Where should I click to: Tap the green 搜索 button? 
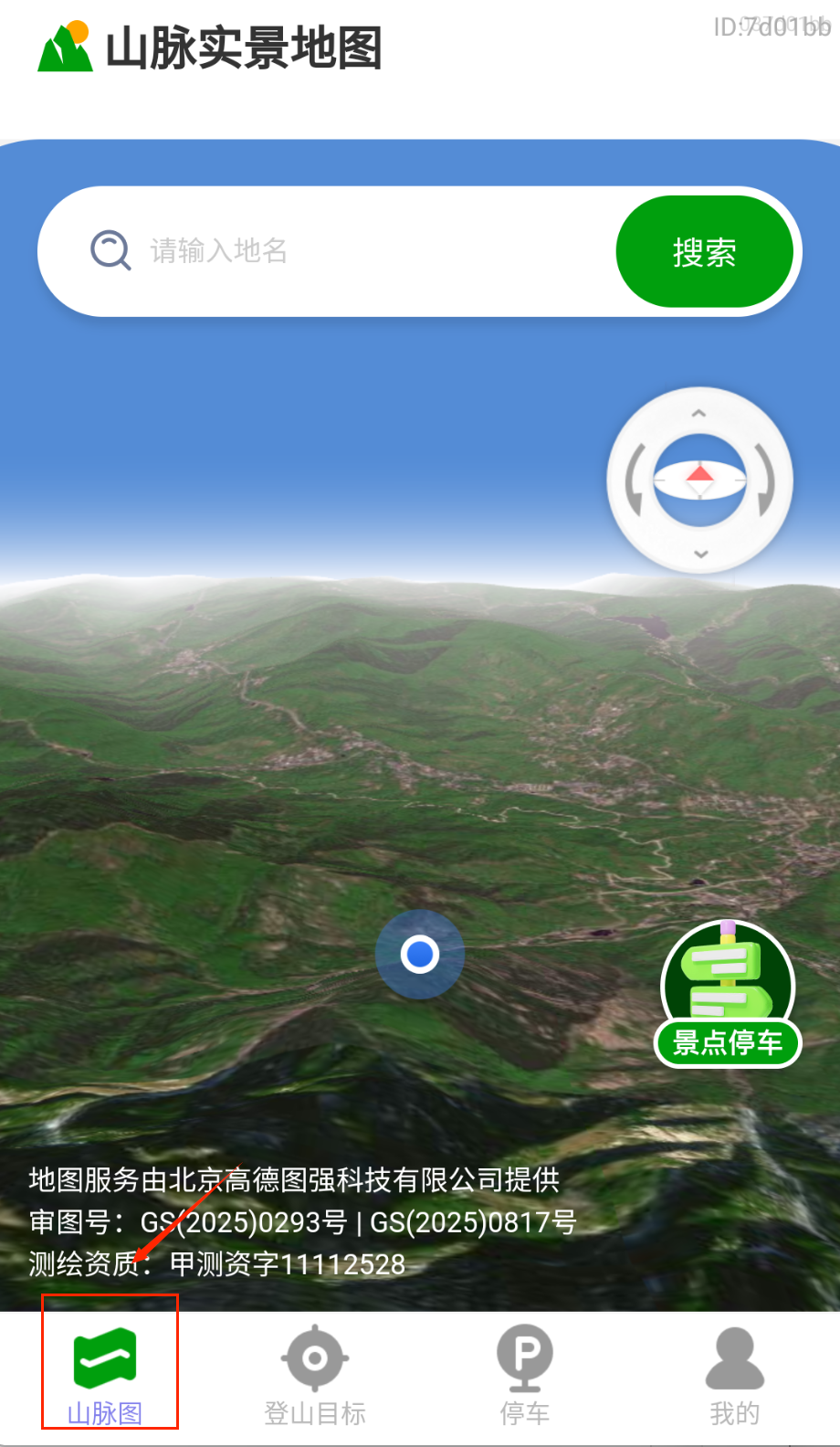704,252
